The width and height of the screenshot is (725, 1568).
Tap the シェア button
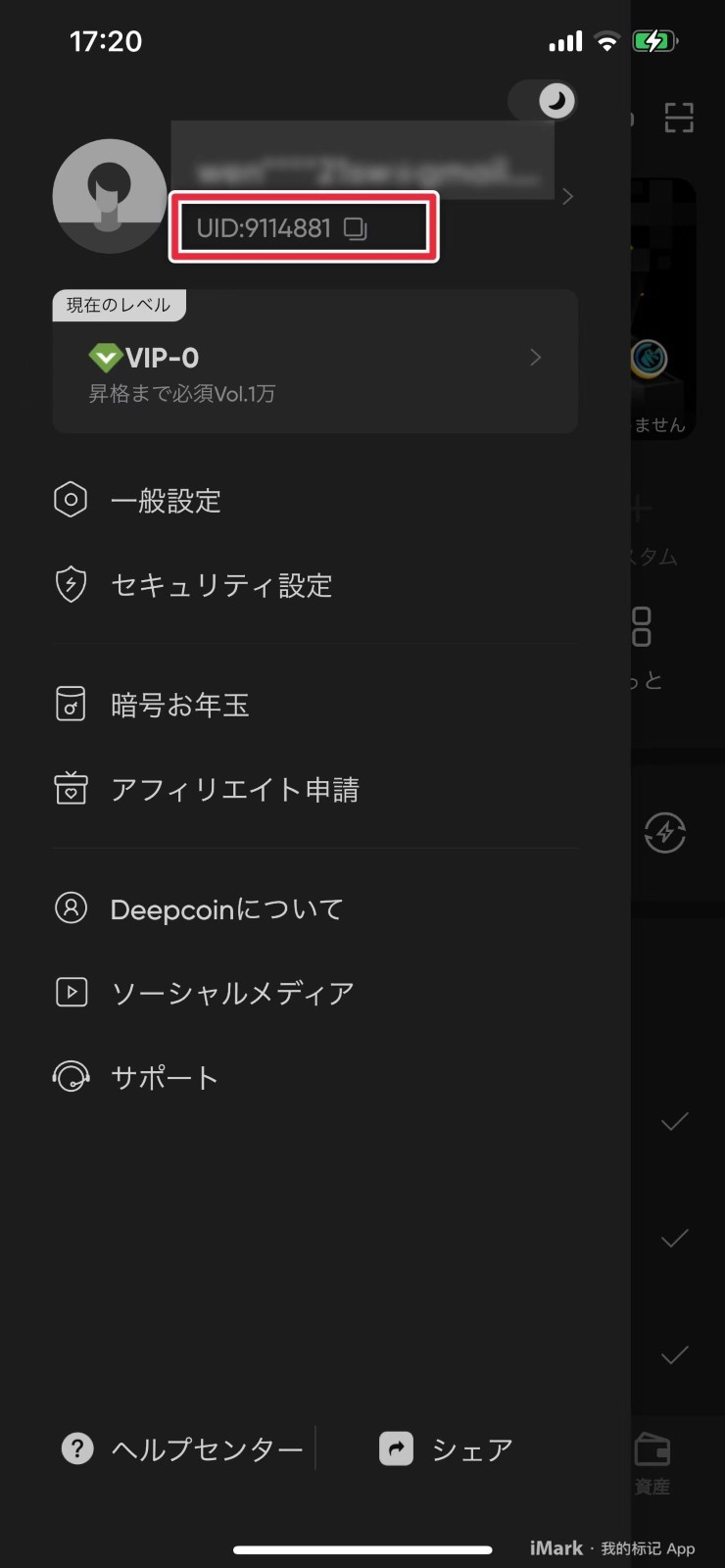point(446,1448)
